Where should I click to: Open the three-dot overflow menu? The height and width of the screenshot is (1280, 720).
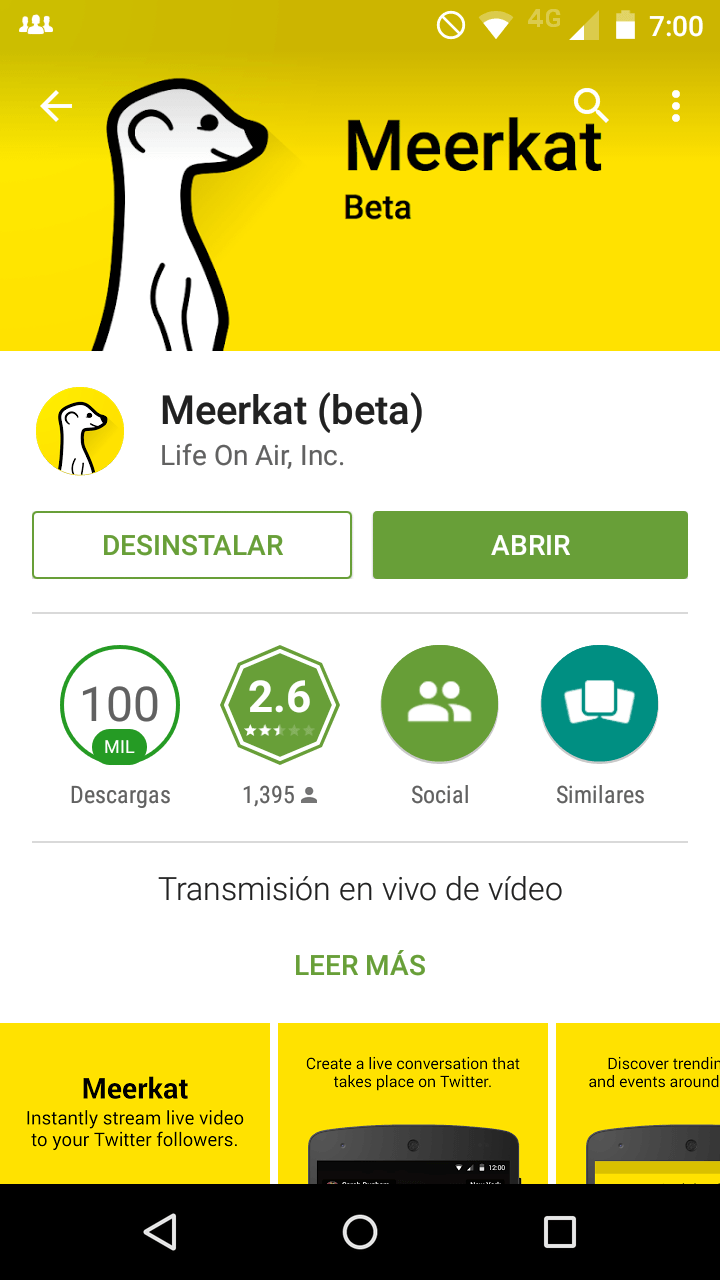point(676,106)
